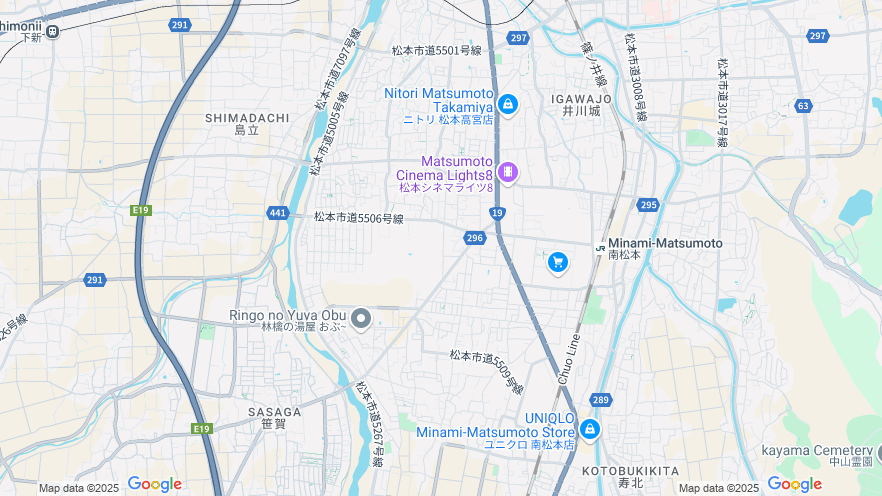Select Matsumoto Cinema Lights8 marker
882x496 pixels.
[508, 173]
